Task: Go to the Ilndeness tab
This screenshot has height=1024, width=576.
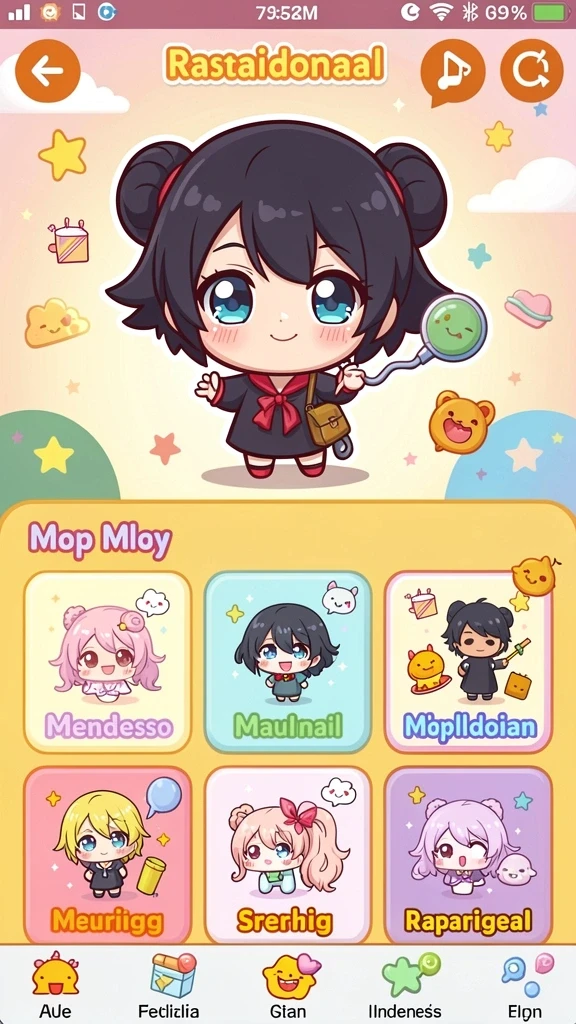Action: (x=404, y=985)
